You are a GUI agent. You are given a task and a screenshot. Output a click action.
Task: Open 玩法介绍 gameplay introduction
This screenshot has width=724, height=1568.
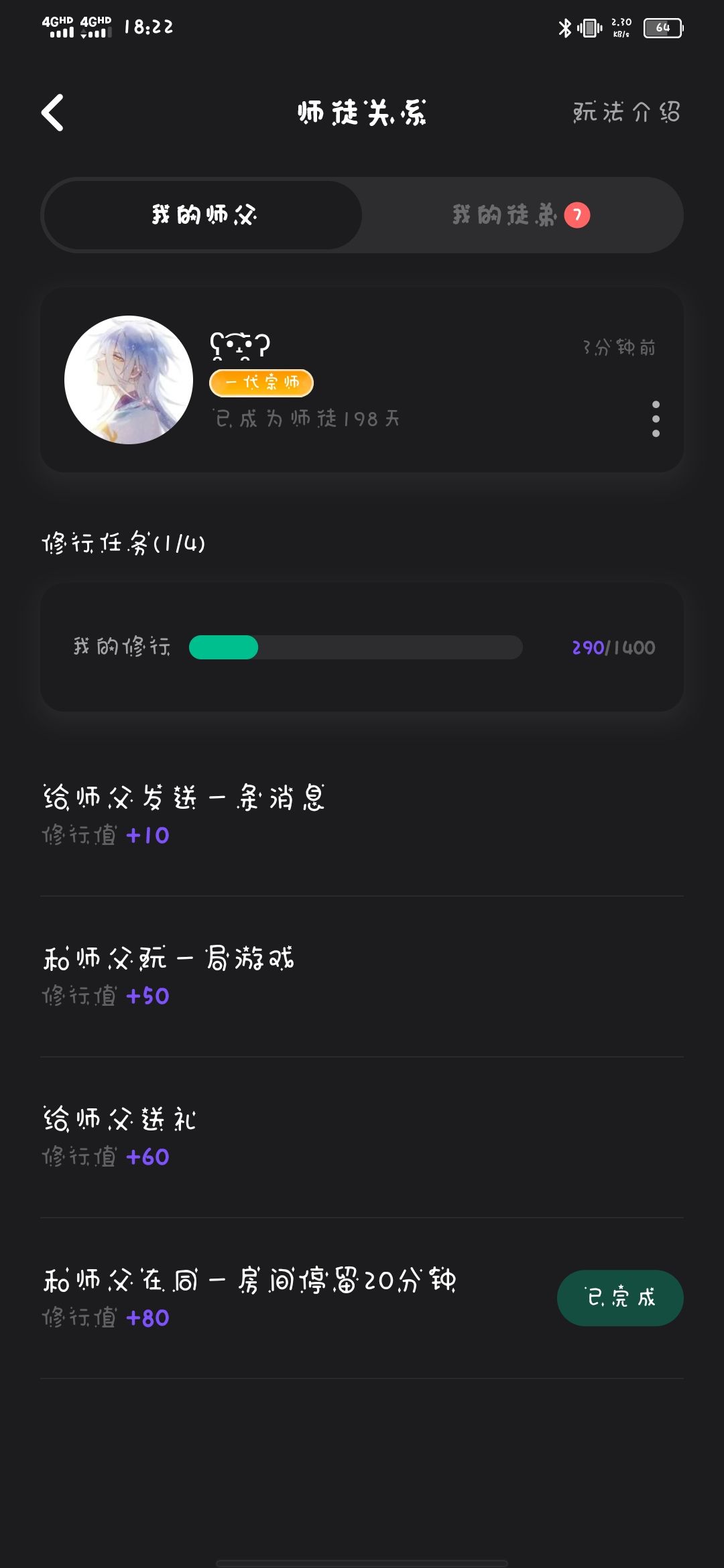[x=626, y=113]
